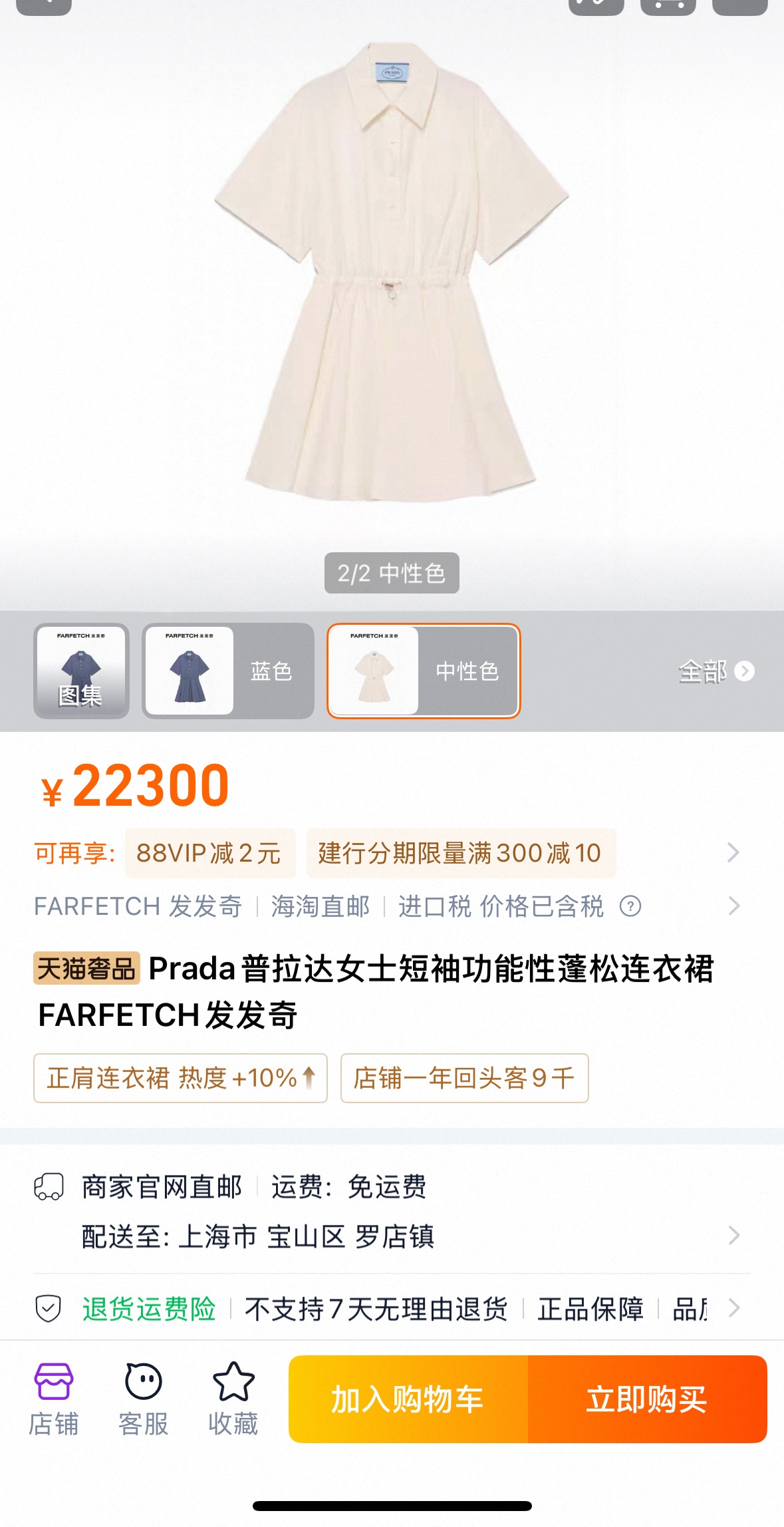
Task: Expand the 可再享 discounts row
Action: click(x=733, y=852)
